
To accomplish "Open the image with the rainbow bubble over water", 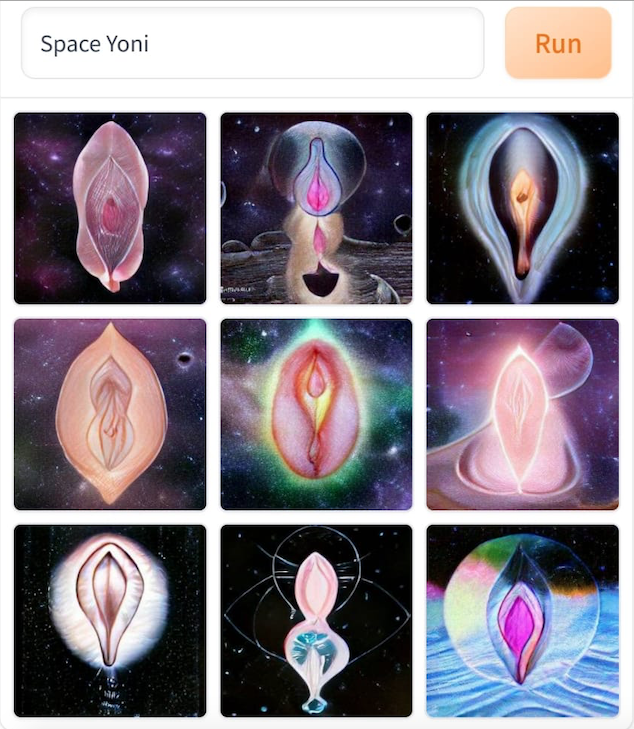I will tap(522, 620).
